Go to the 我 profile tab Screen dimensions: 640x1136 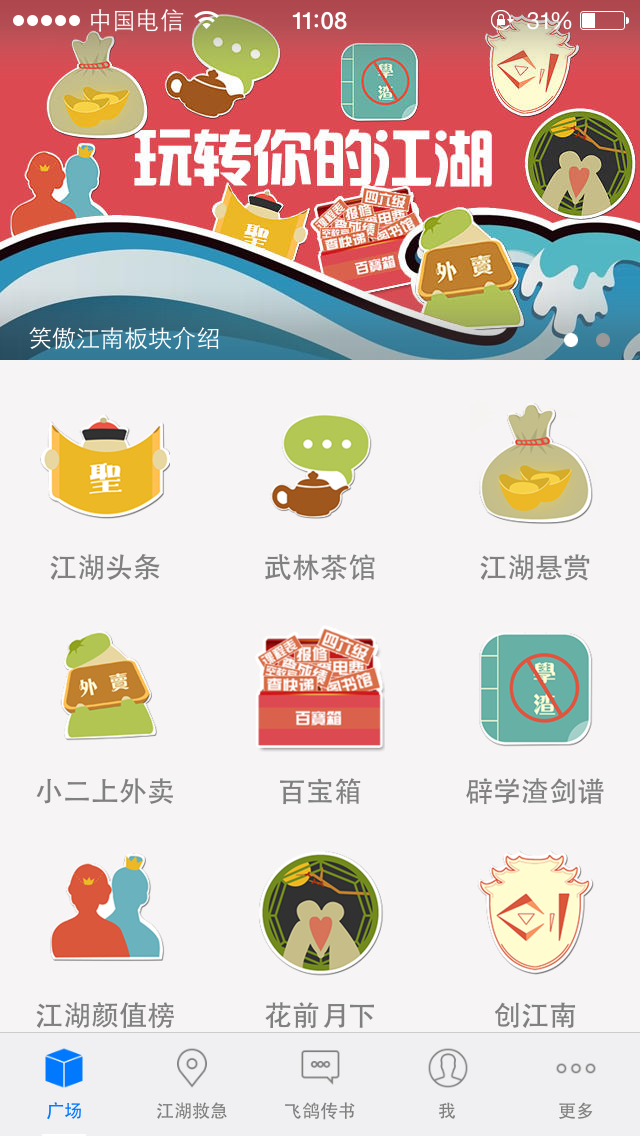click(x=447, y=1084)
